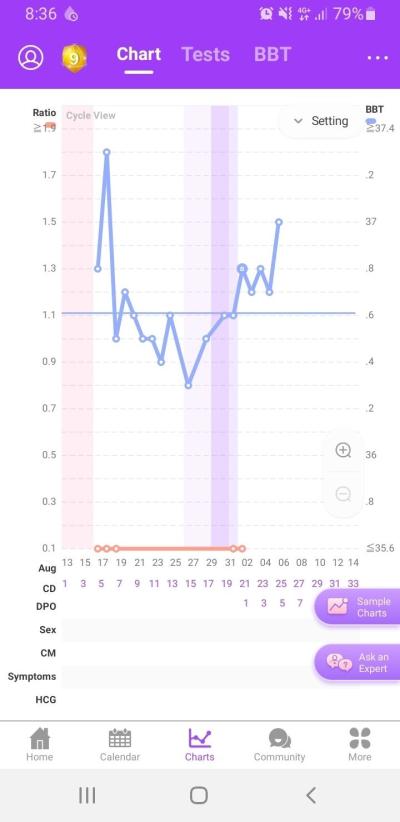400x822 pixels.
Task: Select the Charts tab in bottom bar
Action: [200, 744]
